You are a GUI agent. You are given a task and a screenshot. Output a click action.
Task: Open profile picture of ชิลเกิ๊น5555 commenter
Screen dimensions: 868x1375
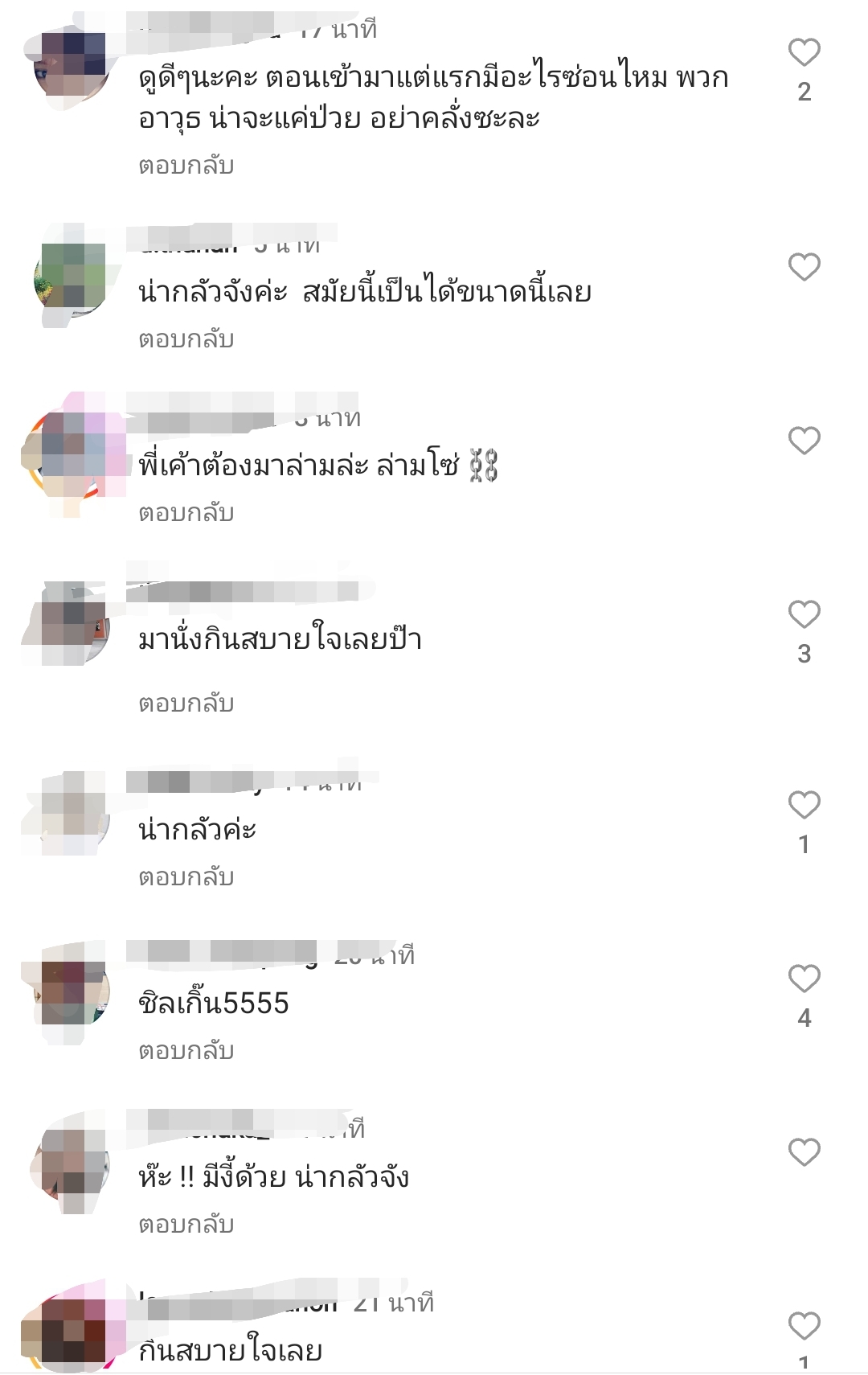74,993
